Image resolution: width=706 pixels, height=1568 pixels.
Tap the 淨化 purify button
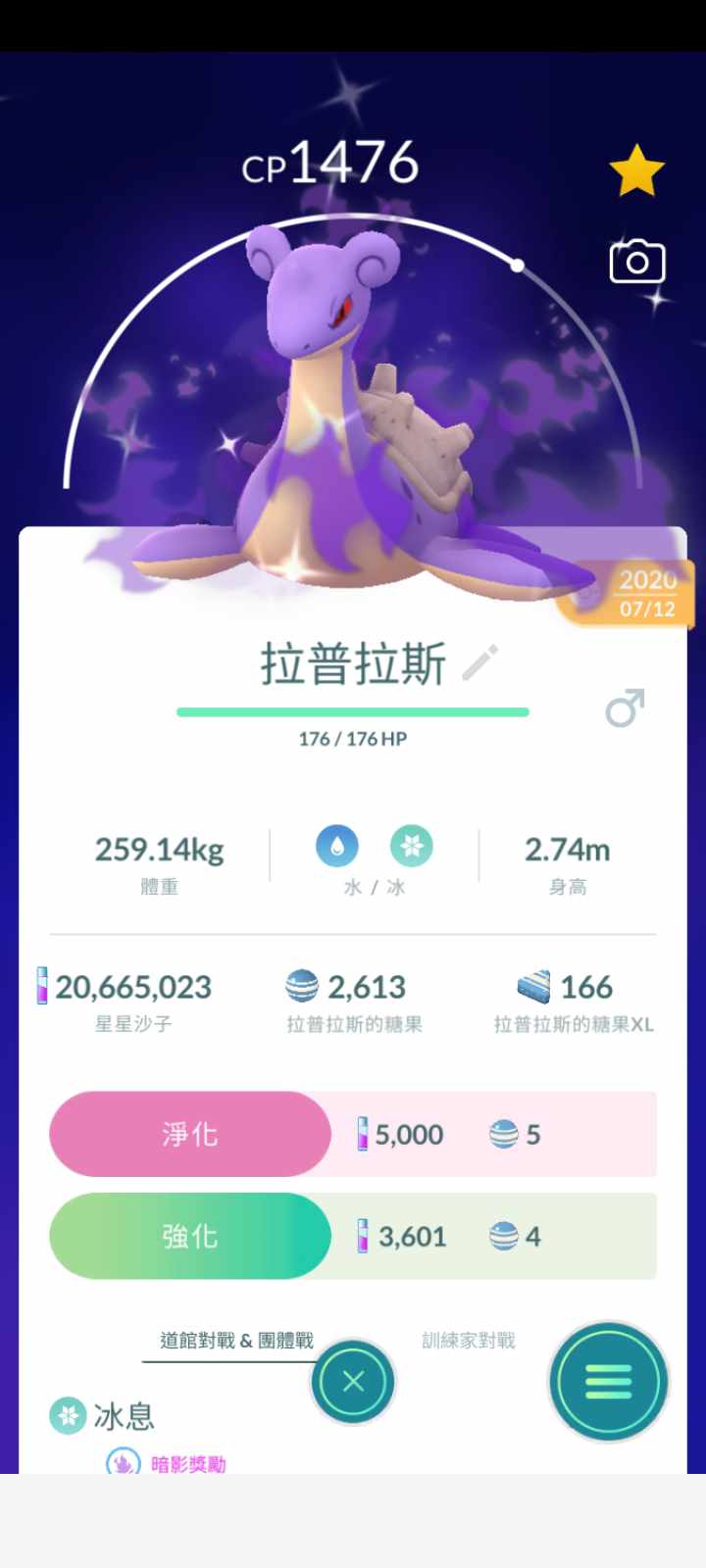click(190, 1134)
